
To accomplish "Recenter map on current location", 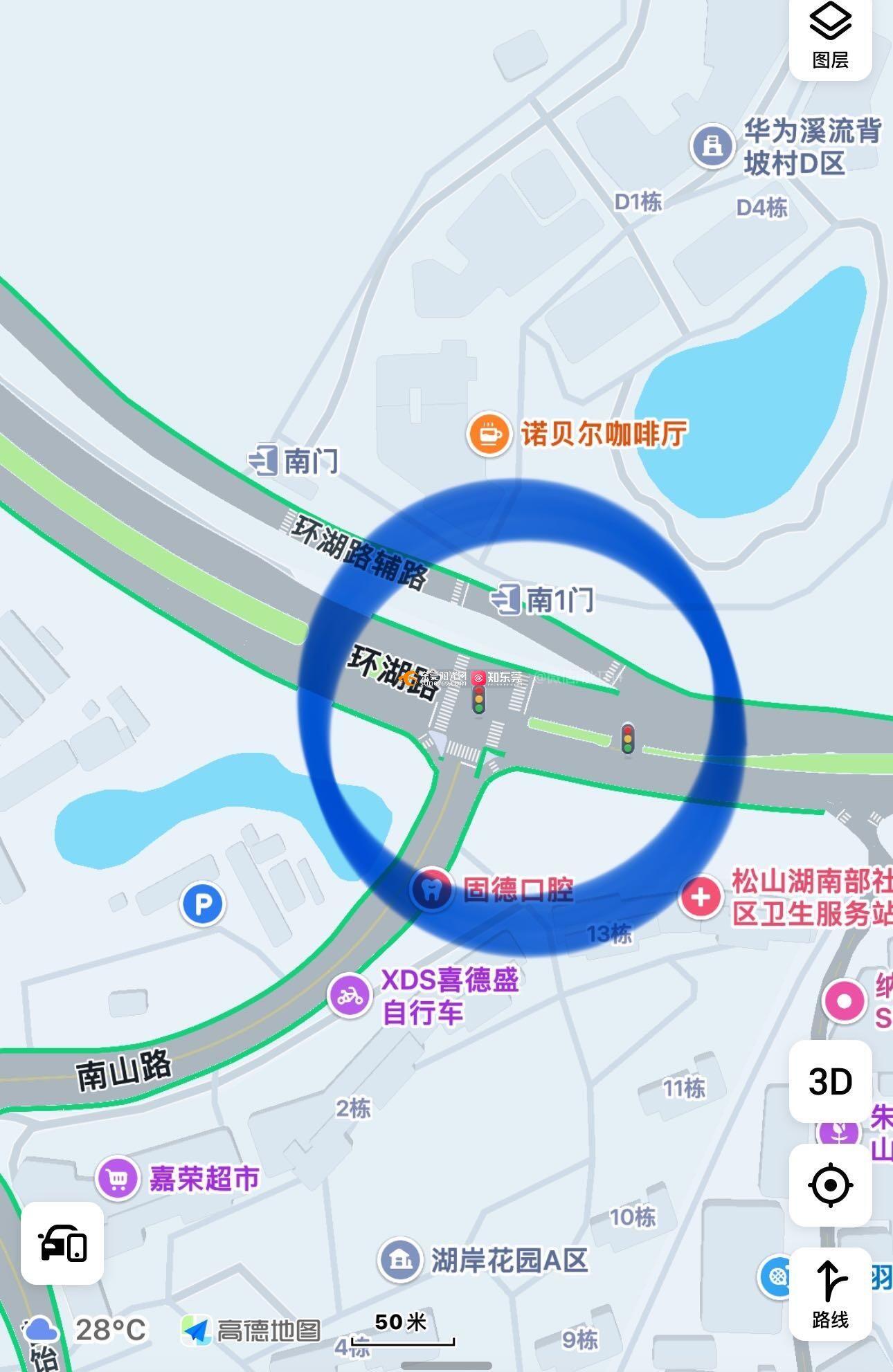I will pyautogui.click(x=830, y=1185).
